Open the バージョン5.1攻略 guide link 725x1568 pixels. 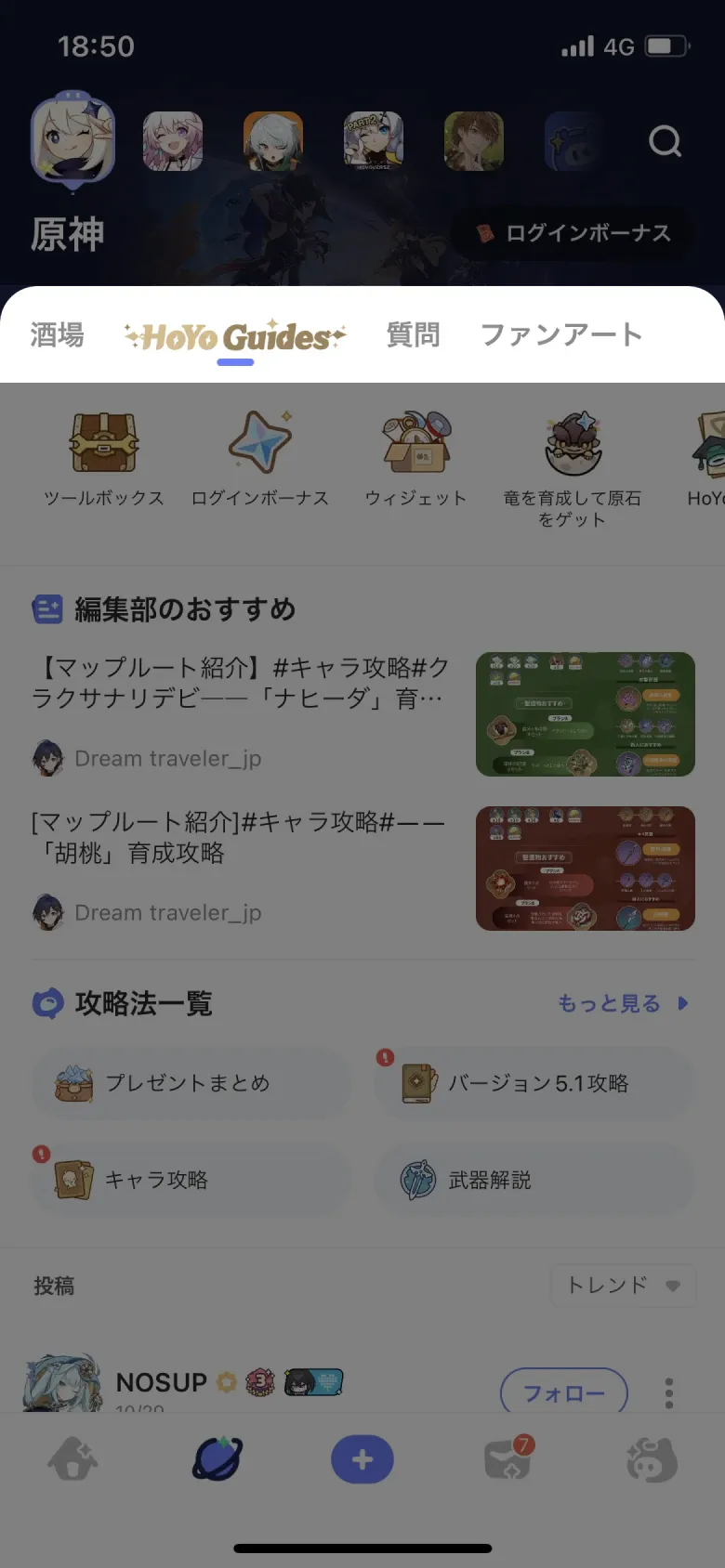533,1083
